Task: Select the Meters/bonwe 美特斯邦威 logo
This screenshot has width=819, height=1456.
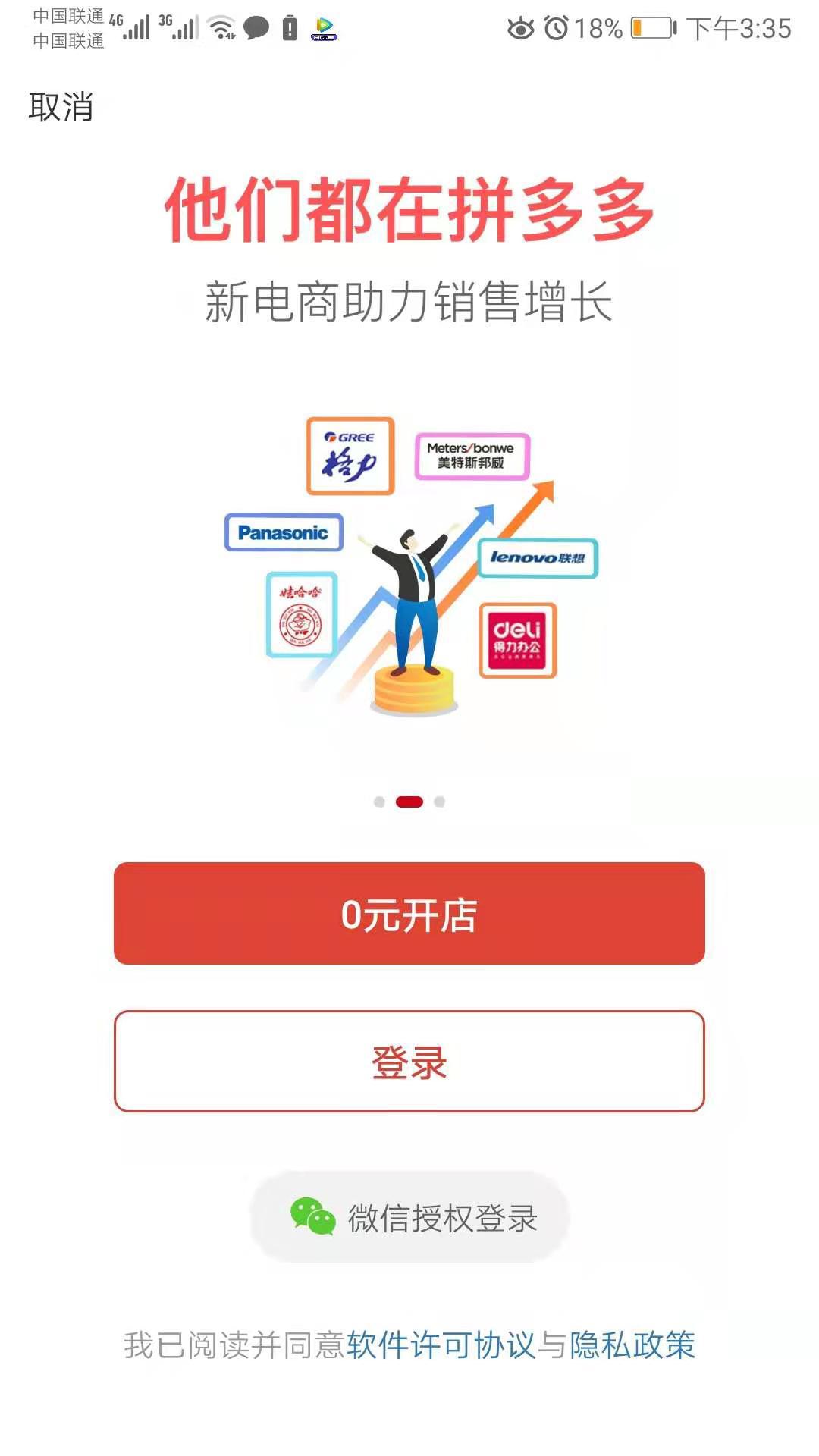Action: coord(474,455)
